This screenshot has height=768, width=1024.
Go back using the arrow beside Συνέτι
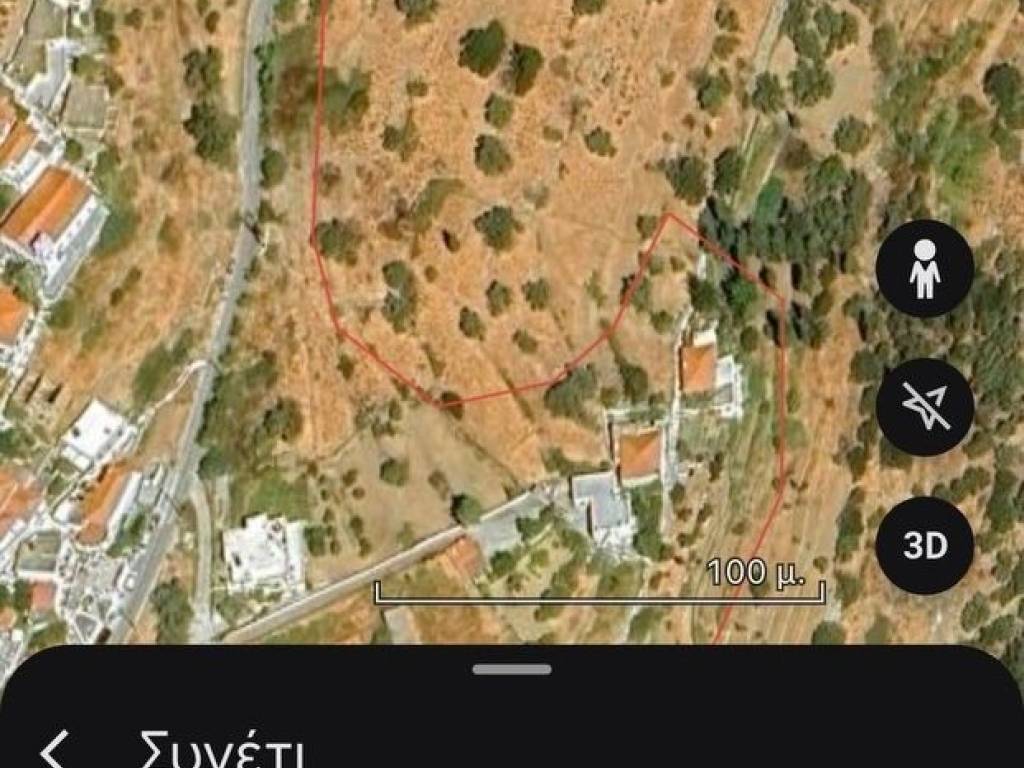(56, 750)
